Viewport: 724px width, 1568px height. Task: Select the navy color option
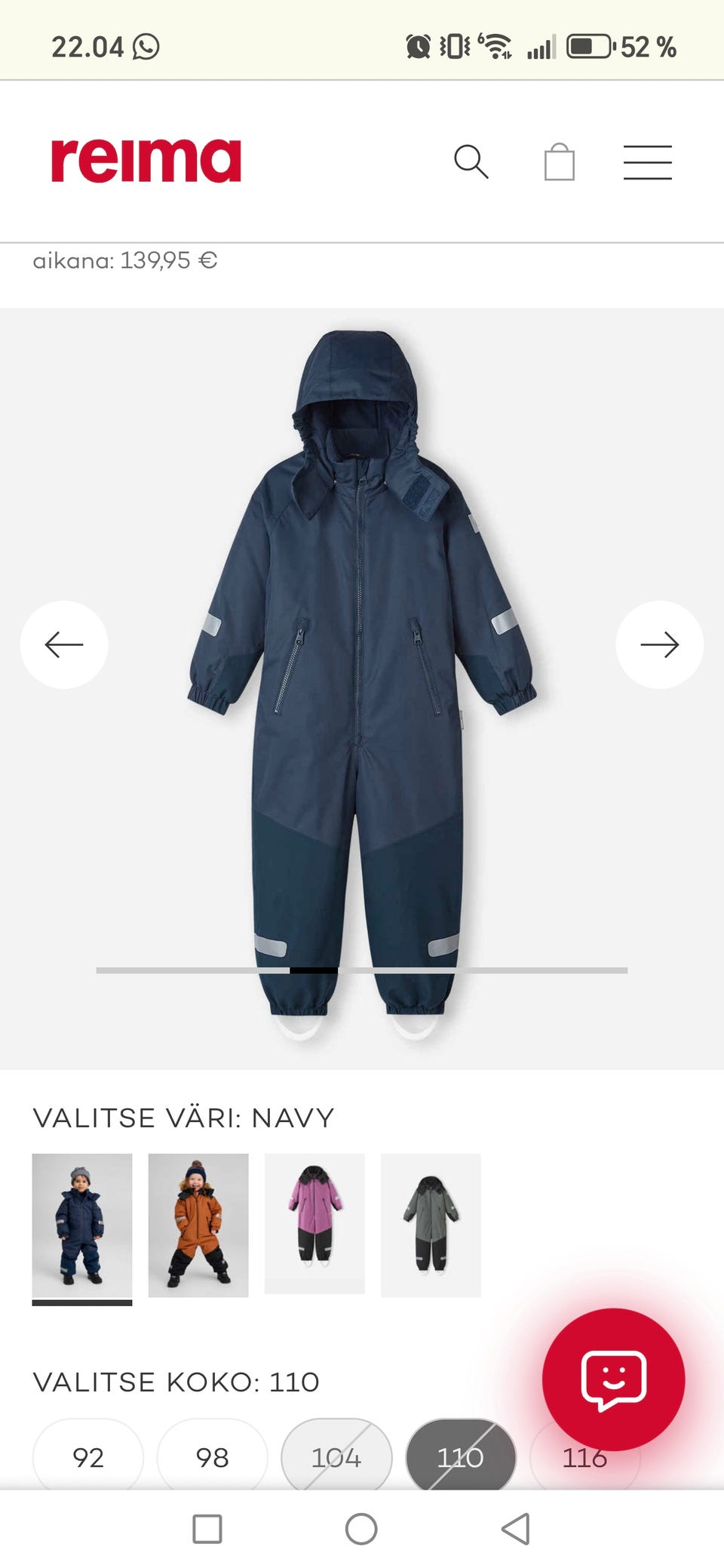pyautogui.click(x=82, y=1225)
